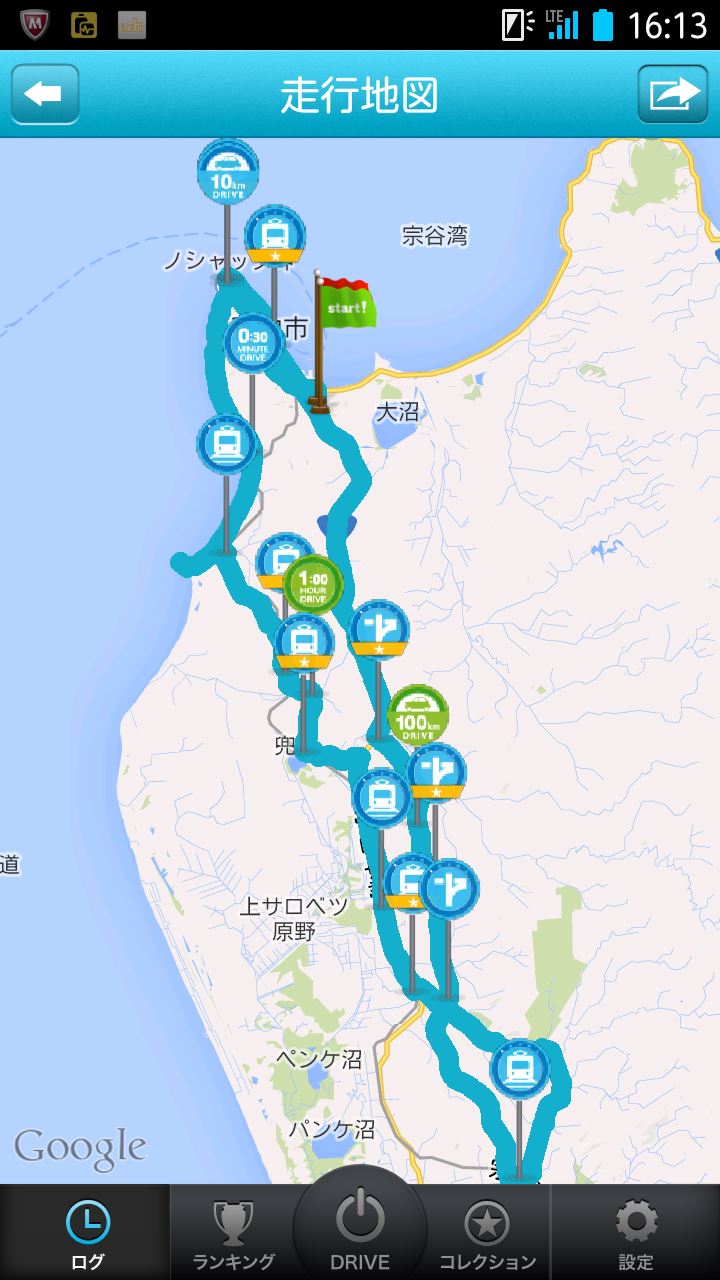Tap the DRIVE power button
Screen dimensions: 720x1280
(x=360, y=1227)
